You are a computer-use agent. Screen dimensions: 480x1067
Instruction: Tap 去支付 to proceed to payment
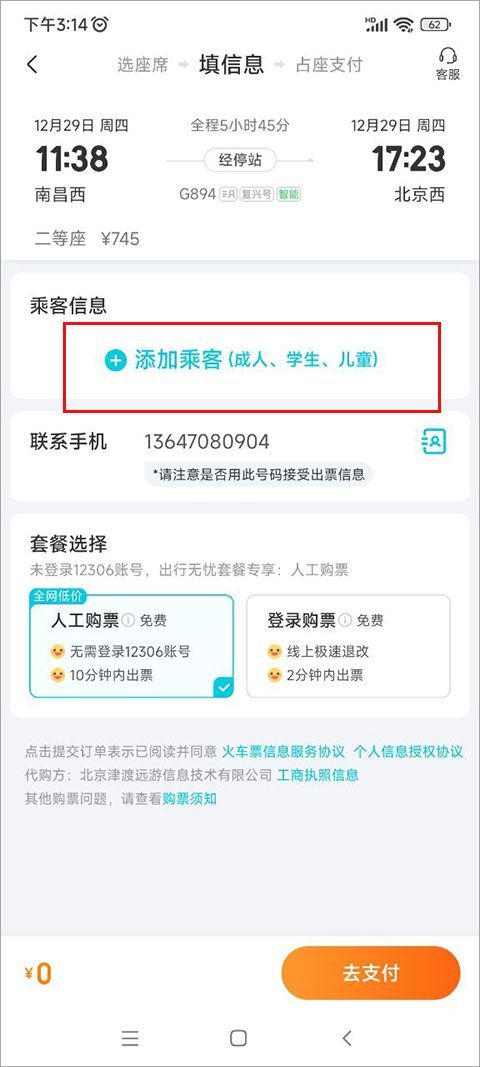(371, 972)
